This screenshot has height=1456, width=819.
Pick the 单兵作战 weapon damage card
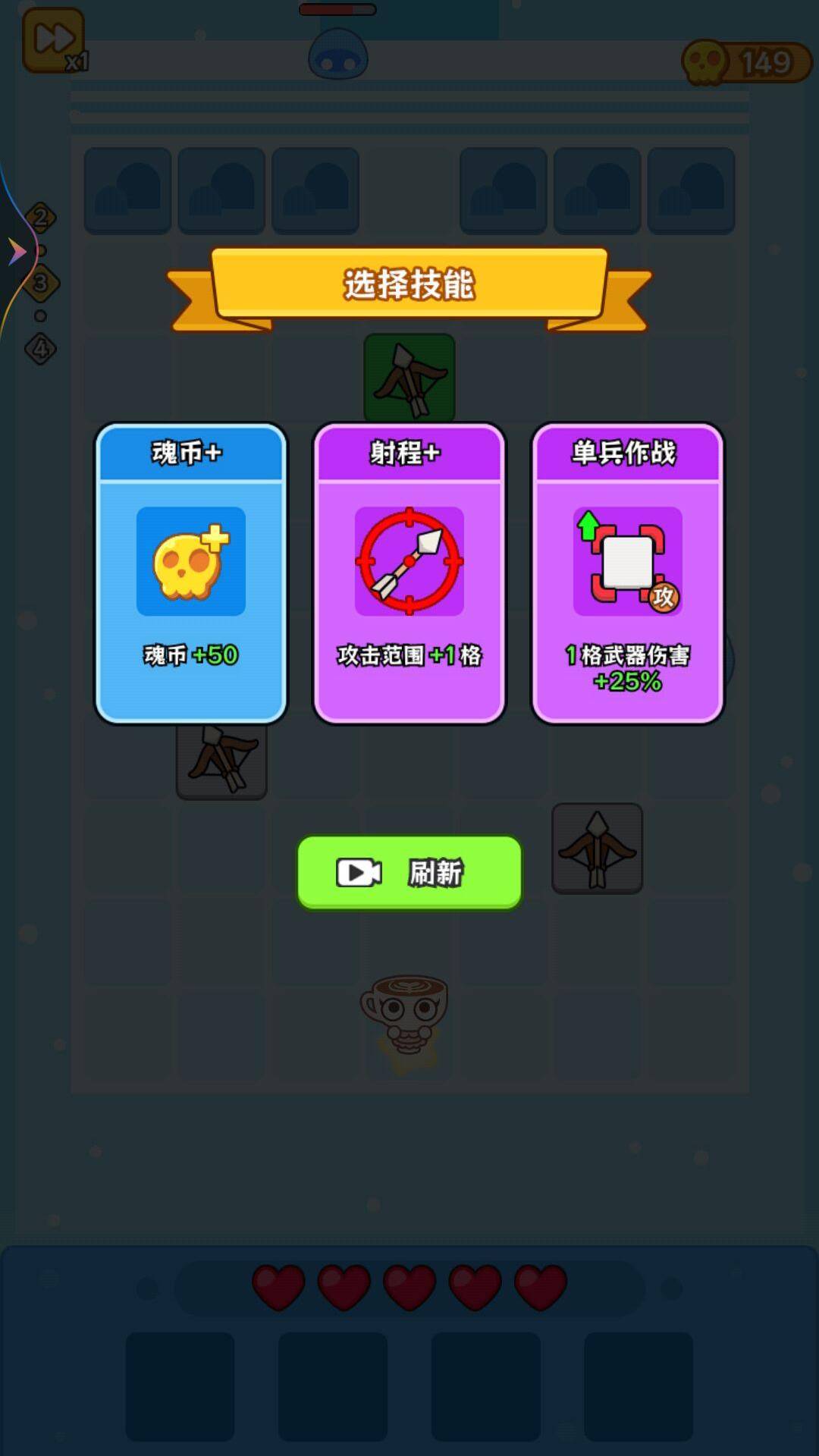click(627, 573)
